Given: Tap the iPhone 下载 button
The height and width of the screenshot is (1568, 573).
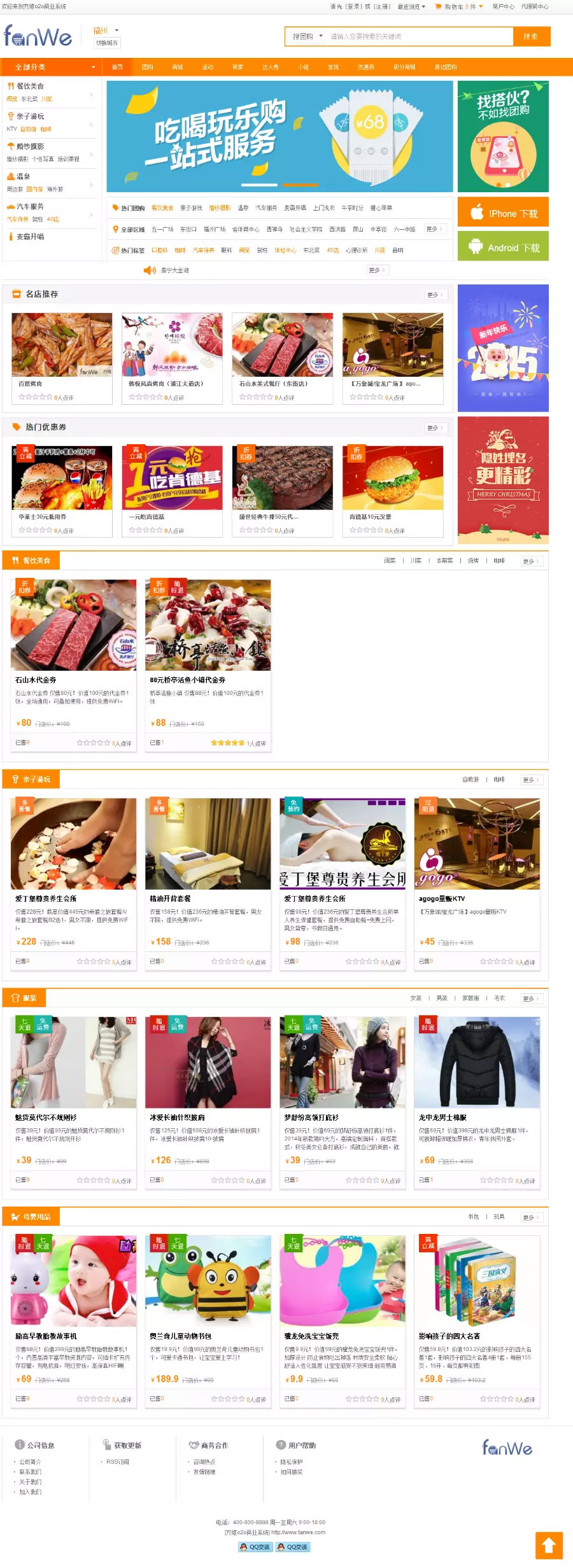Looking at the screenshot, I should [503, 213].
